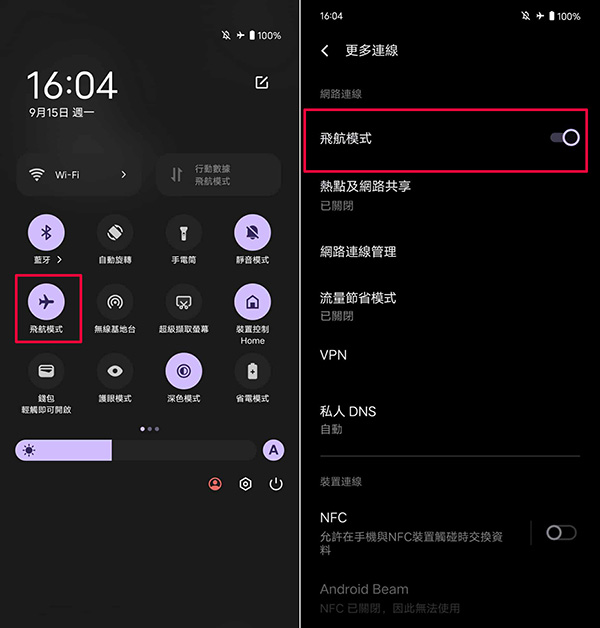Open the quick settings edit pencil
Viewport: 600px width, 628px height.
pyautogui.click(x=262, y=83)
